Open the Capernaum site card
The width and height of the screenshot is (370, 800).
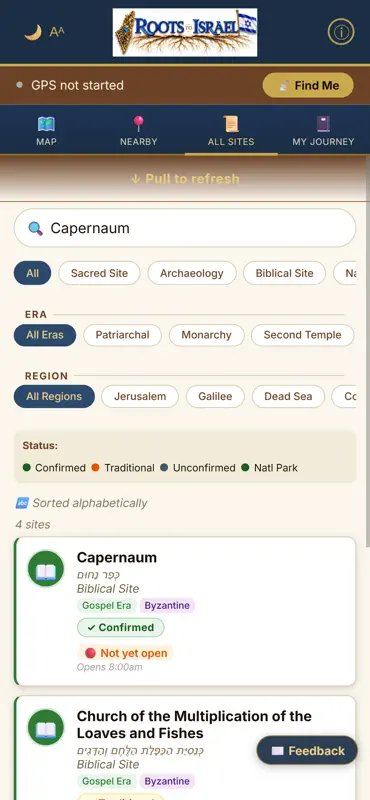pyautogui.click(x=185, y=611)
